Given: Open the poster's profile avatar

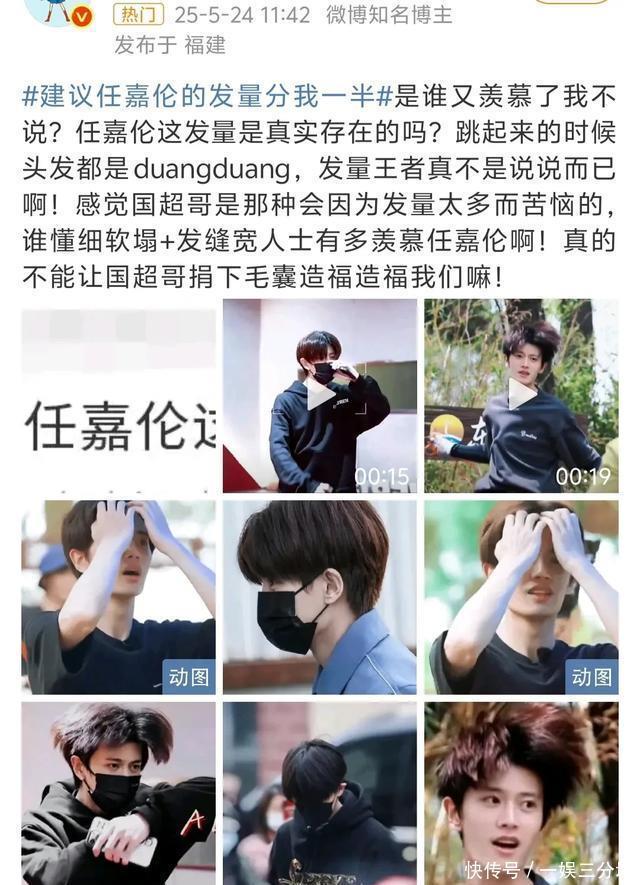Looking at the screenshot, I should pos(61,12).
